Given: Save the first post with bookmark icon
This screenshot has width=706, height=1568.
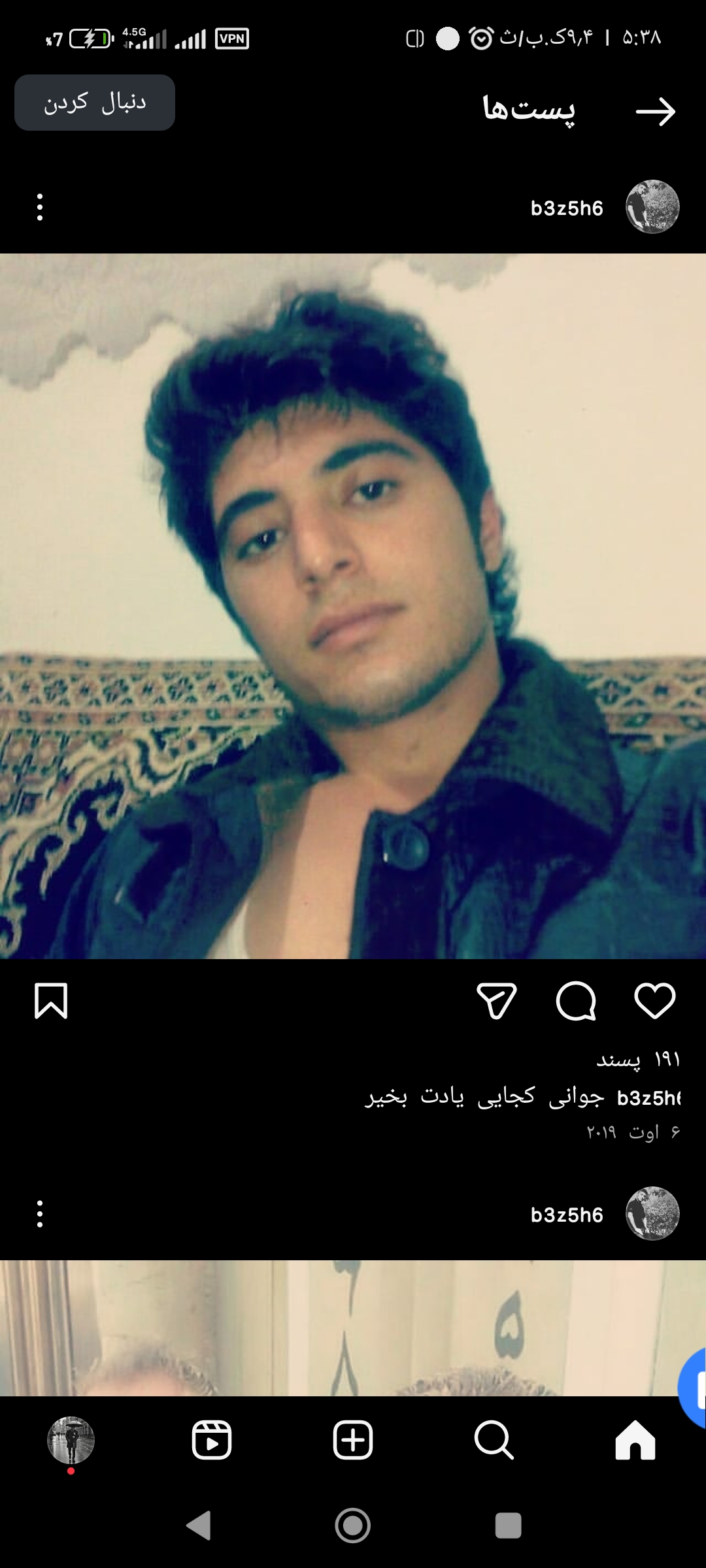Looking at the screenshot, I should [51, 1000].
